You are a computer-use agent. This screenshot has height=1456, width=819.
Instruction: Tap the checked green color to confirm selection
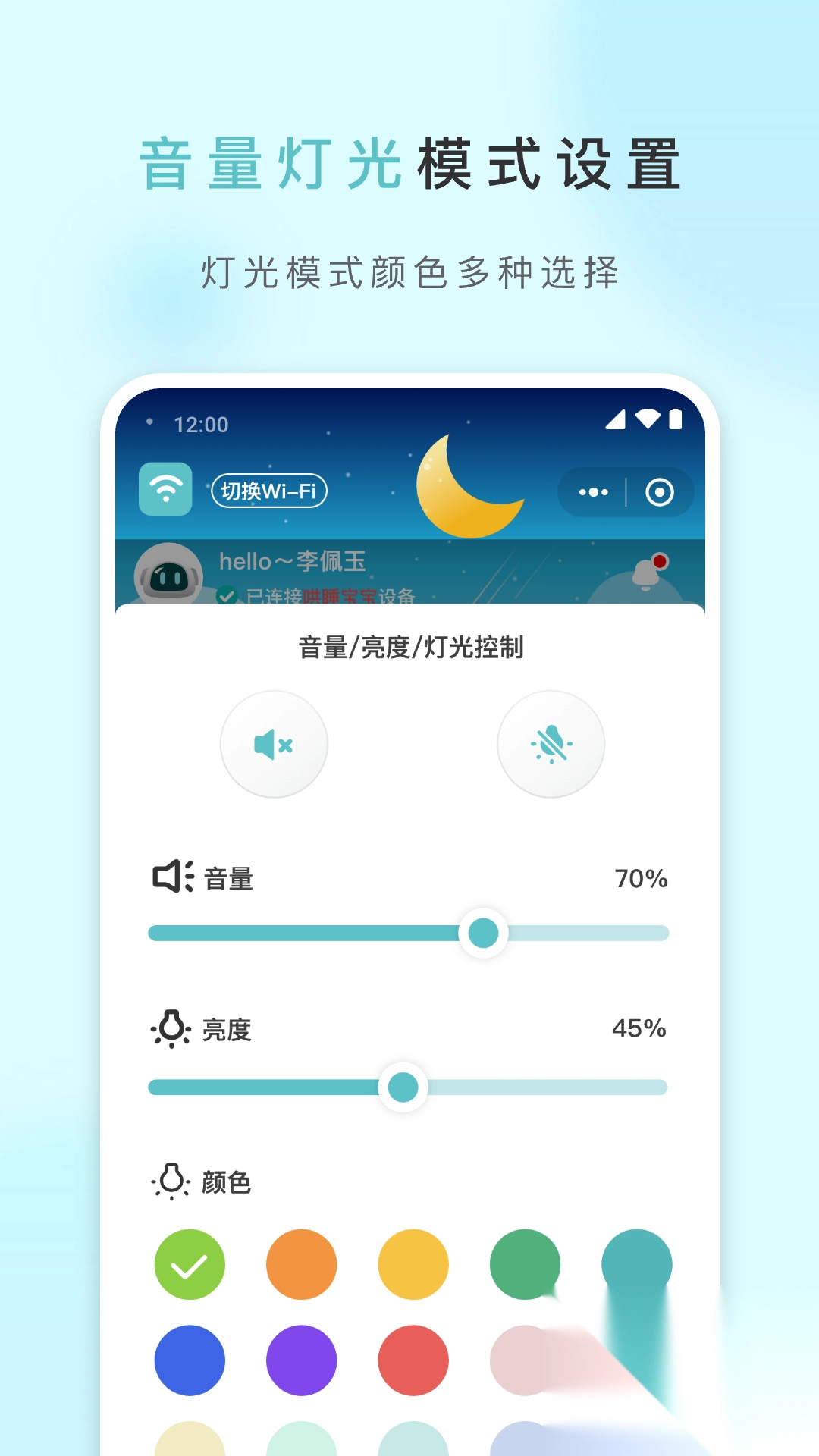pos(190,1265)
